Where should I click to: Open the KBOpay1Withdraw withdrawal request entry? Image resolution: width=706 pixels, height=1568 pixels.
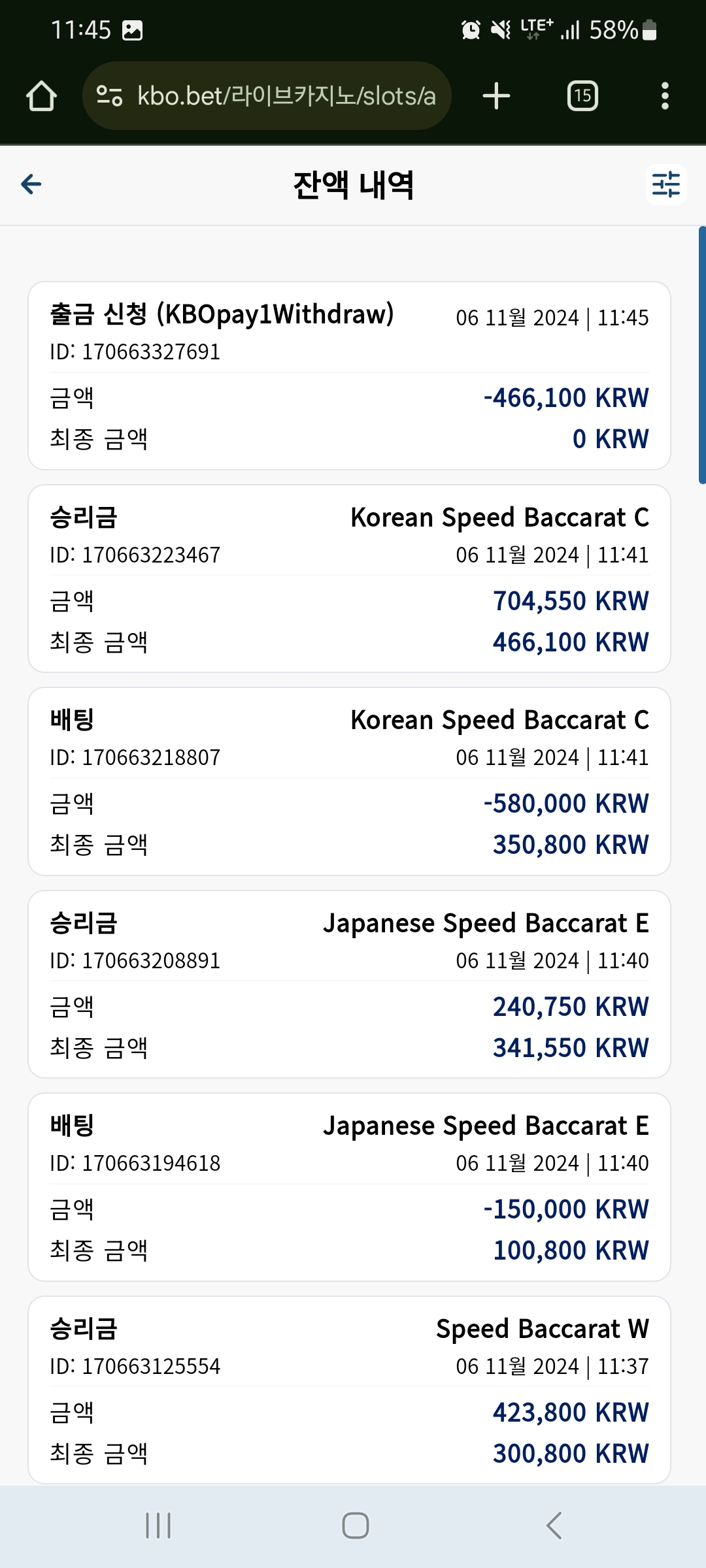click(x=349, y=376)
